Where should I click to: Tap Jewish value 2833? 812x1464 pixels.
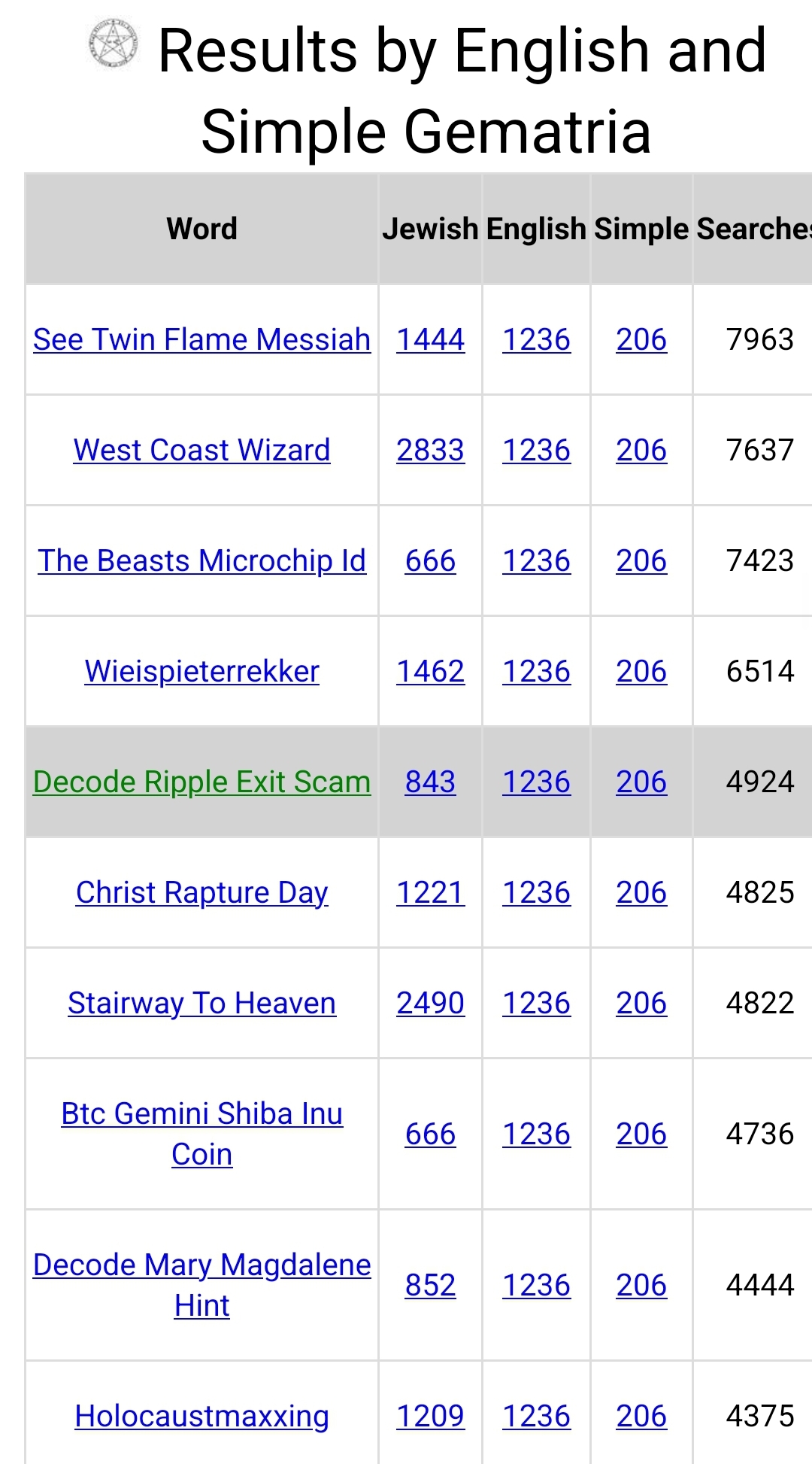point(430,450)
